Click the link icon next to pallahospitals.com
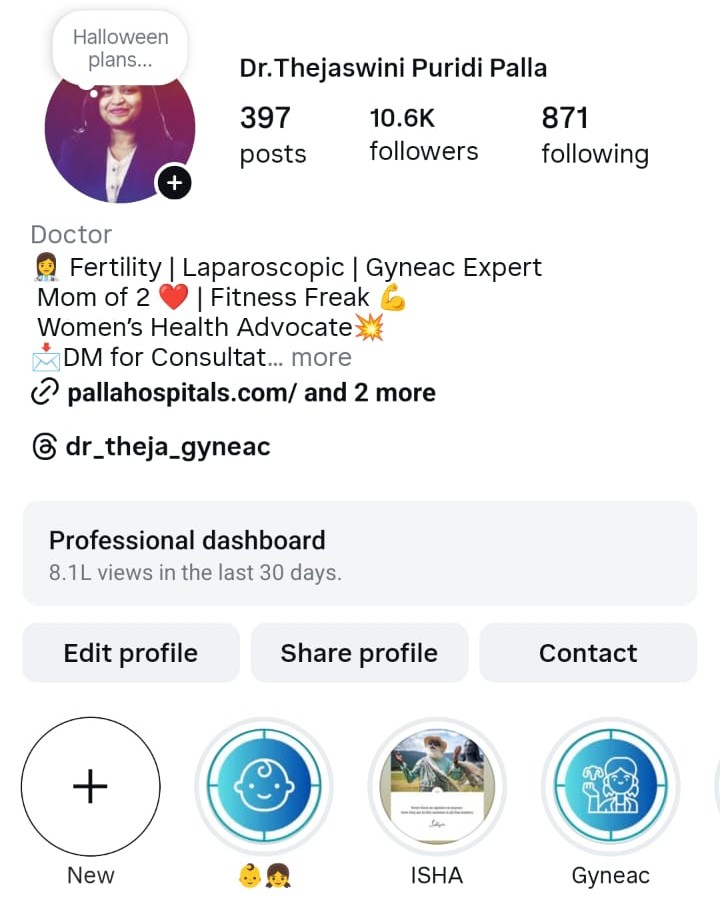The image size is (720, 900). [43, 392]
